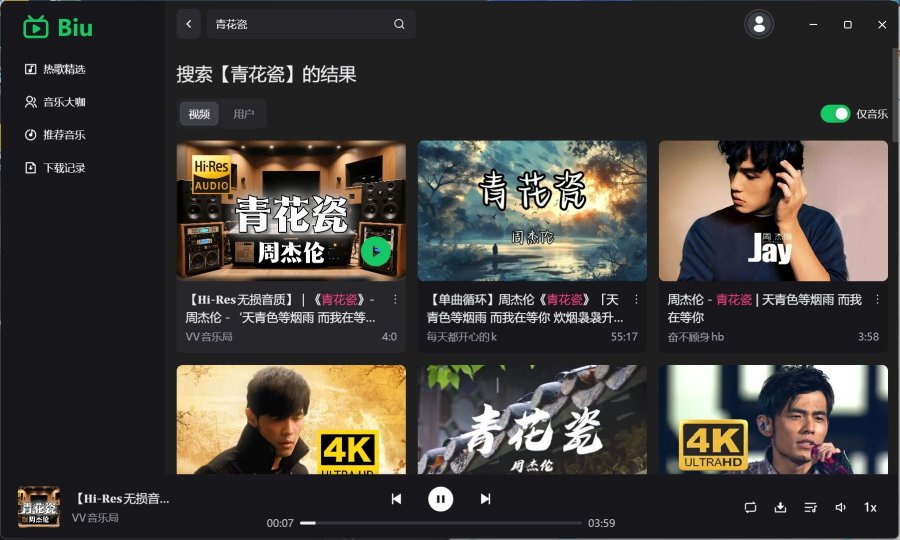Viewport: 900px width, 540px height.
Task: Go to 推荐音乐 section
Action: pos(63,135)
